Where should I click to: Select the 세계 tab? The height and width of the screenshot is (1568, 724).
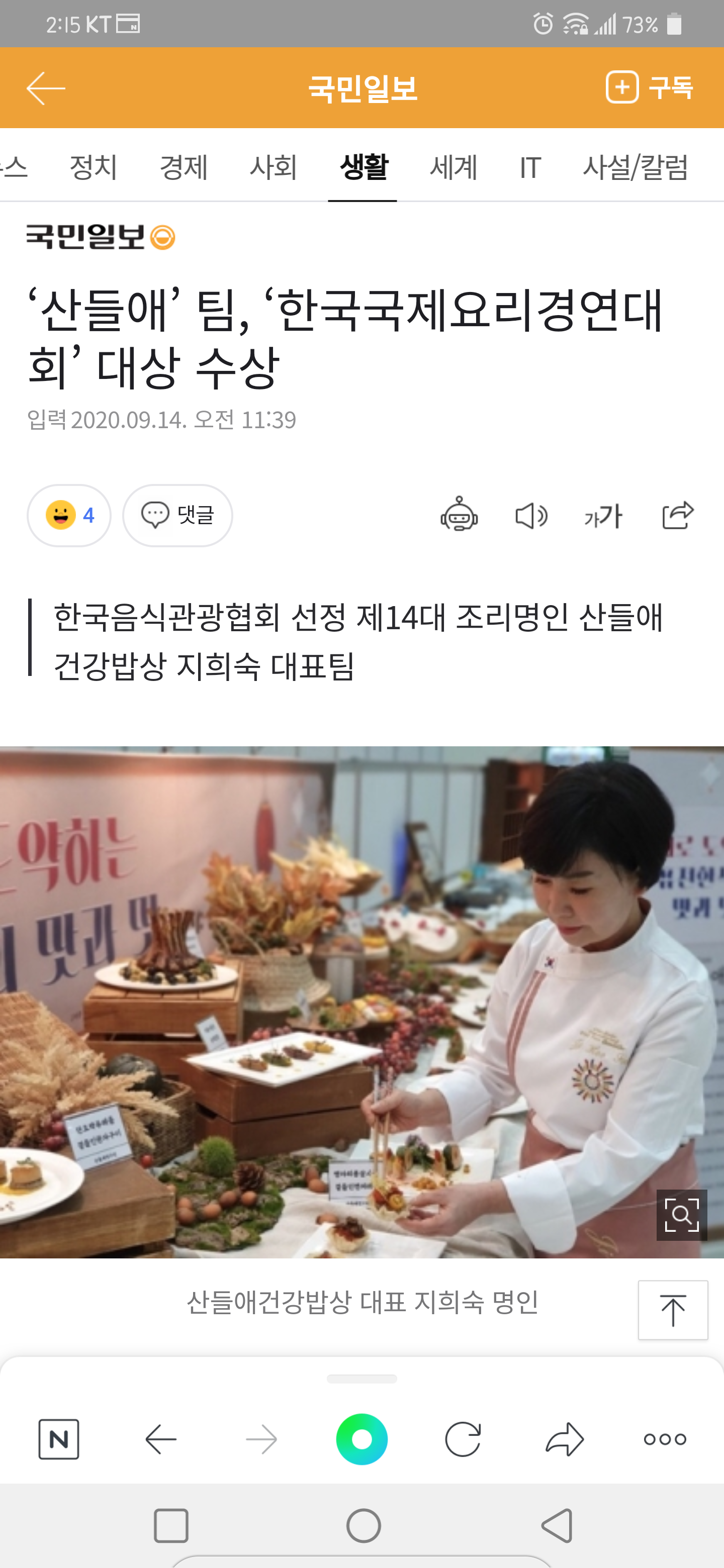tap(454, 167)
